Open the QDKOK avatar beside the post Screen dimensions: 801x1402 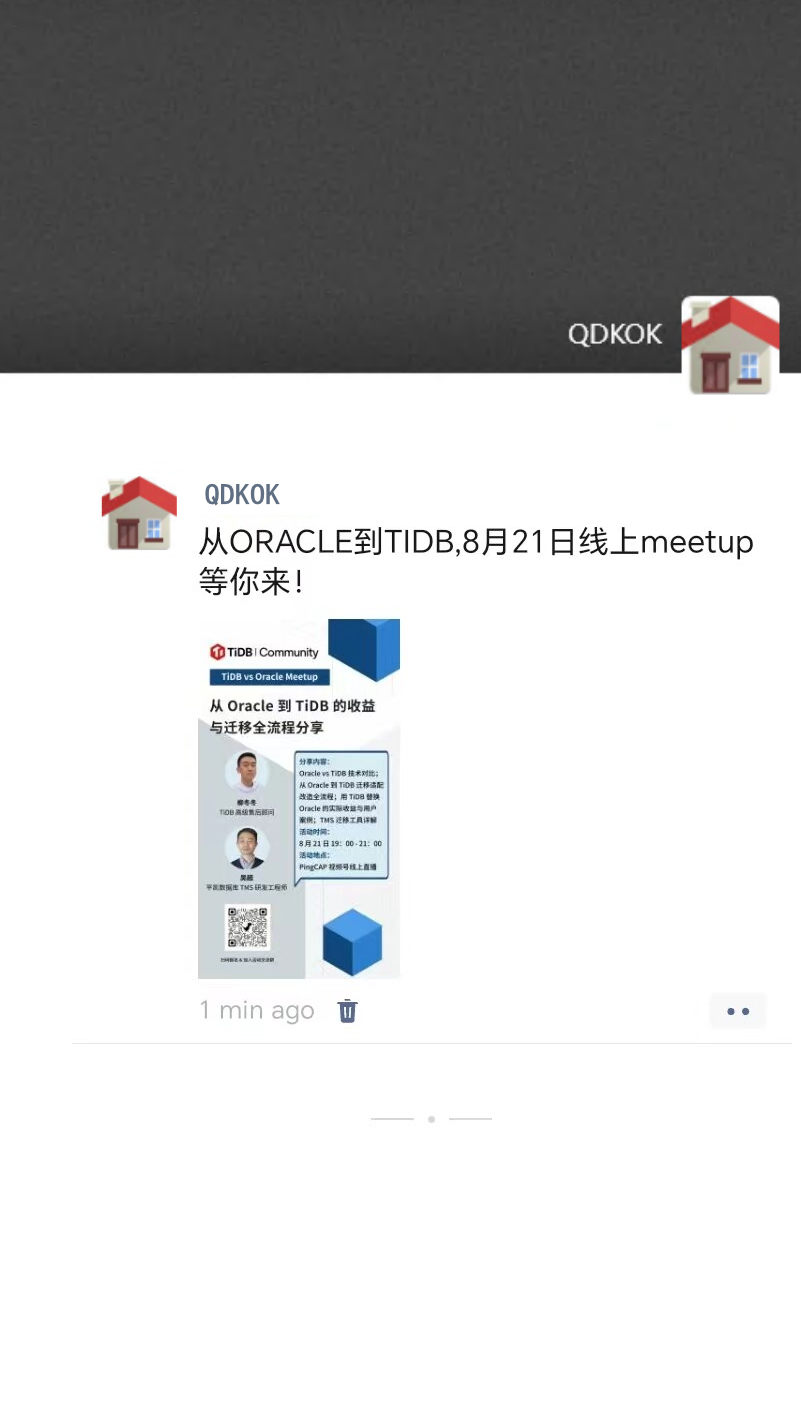pyautogui.click(x=139, y=513)
